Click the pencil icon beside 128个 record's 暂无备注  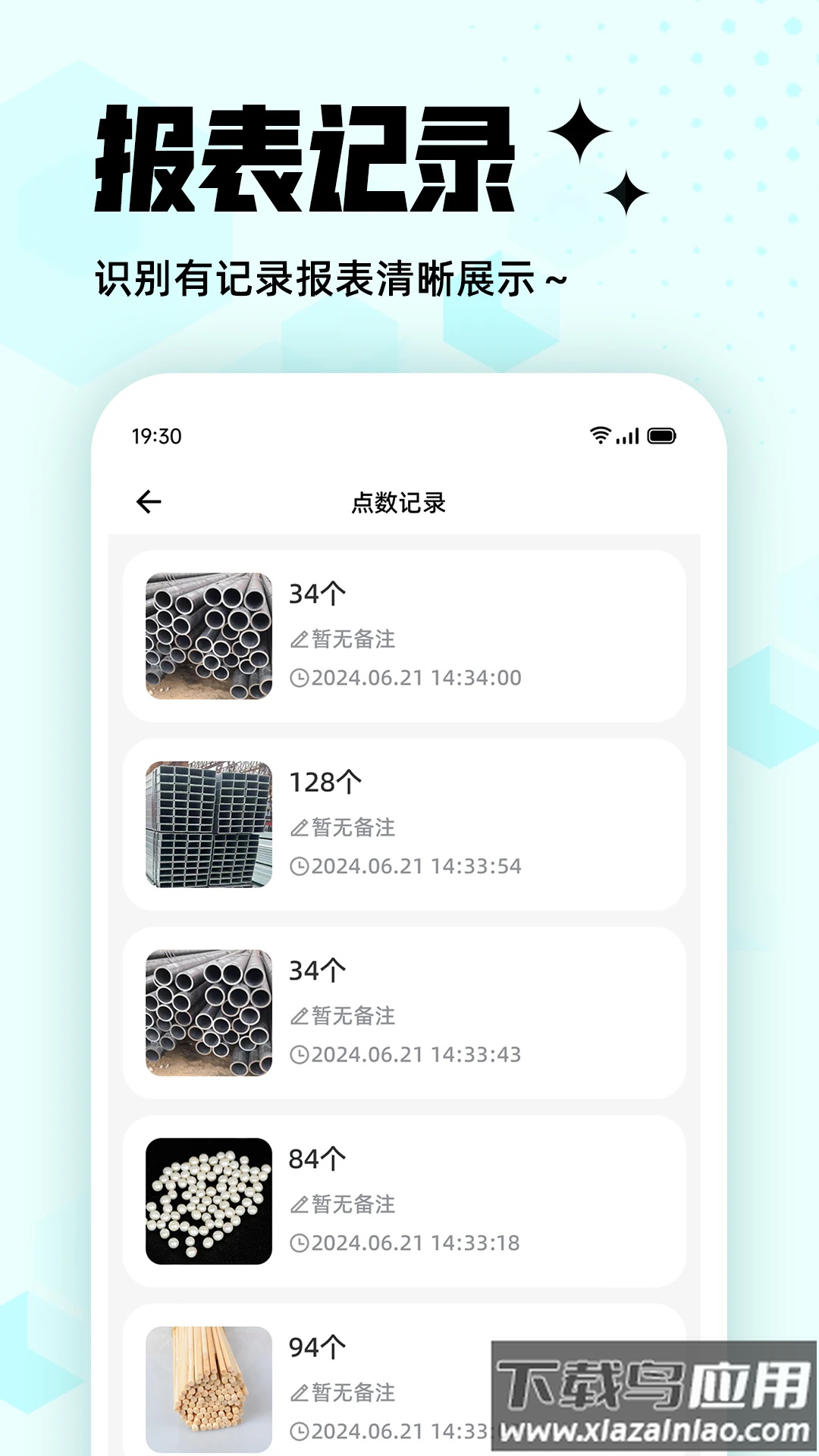coord(301,828)
